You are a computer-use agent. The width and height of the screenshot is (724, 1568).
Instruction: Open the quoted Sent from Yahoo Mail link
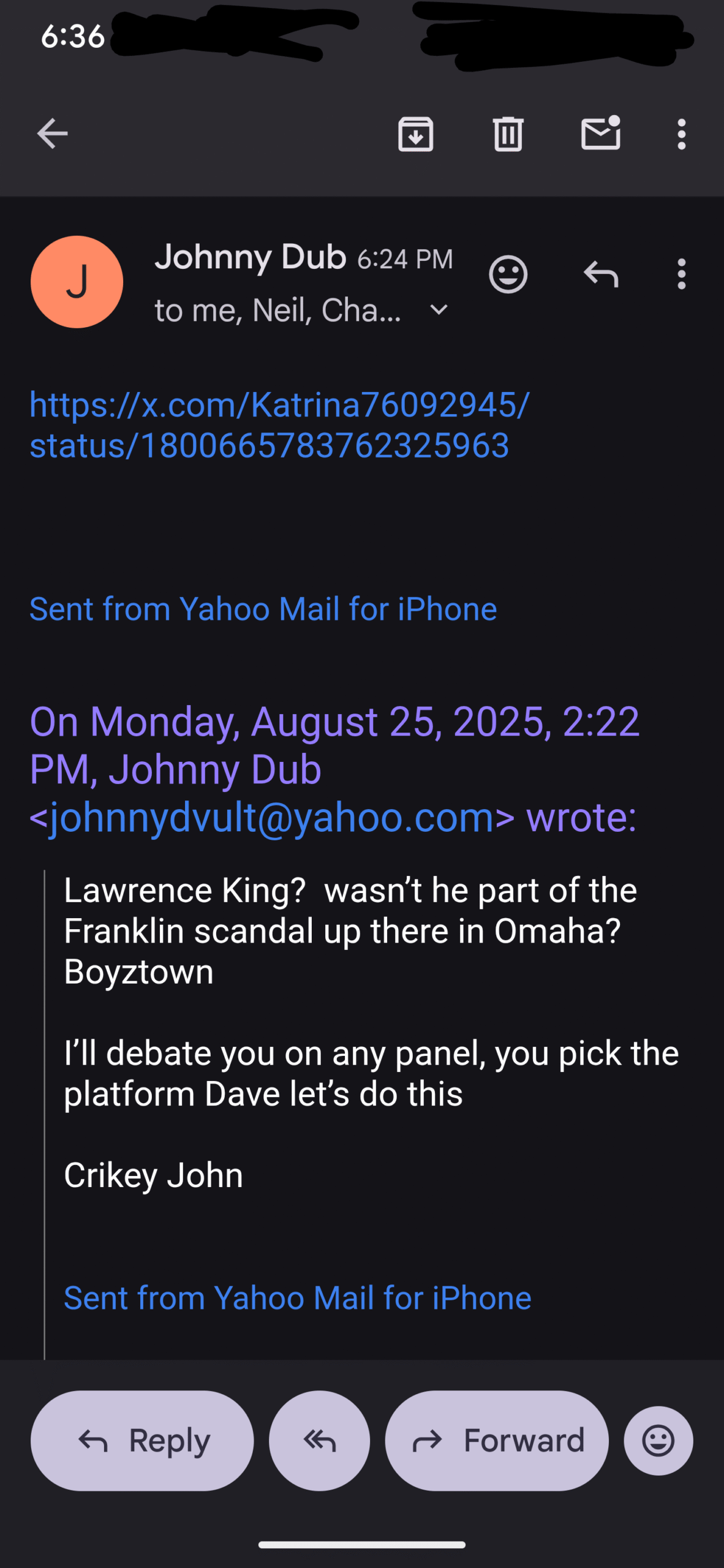click(298, 1298)
